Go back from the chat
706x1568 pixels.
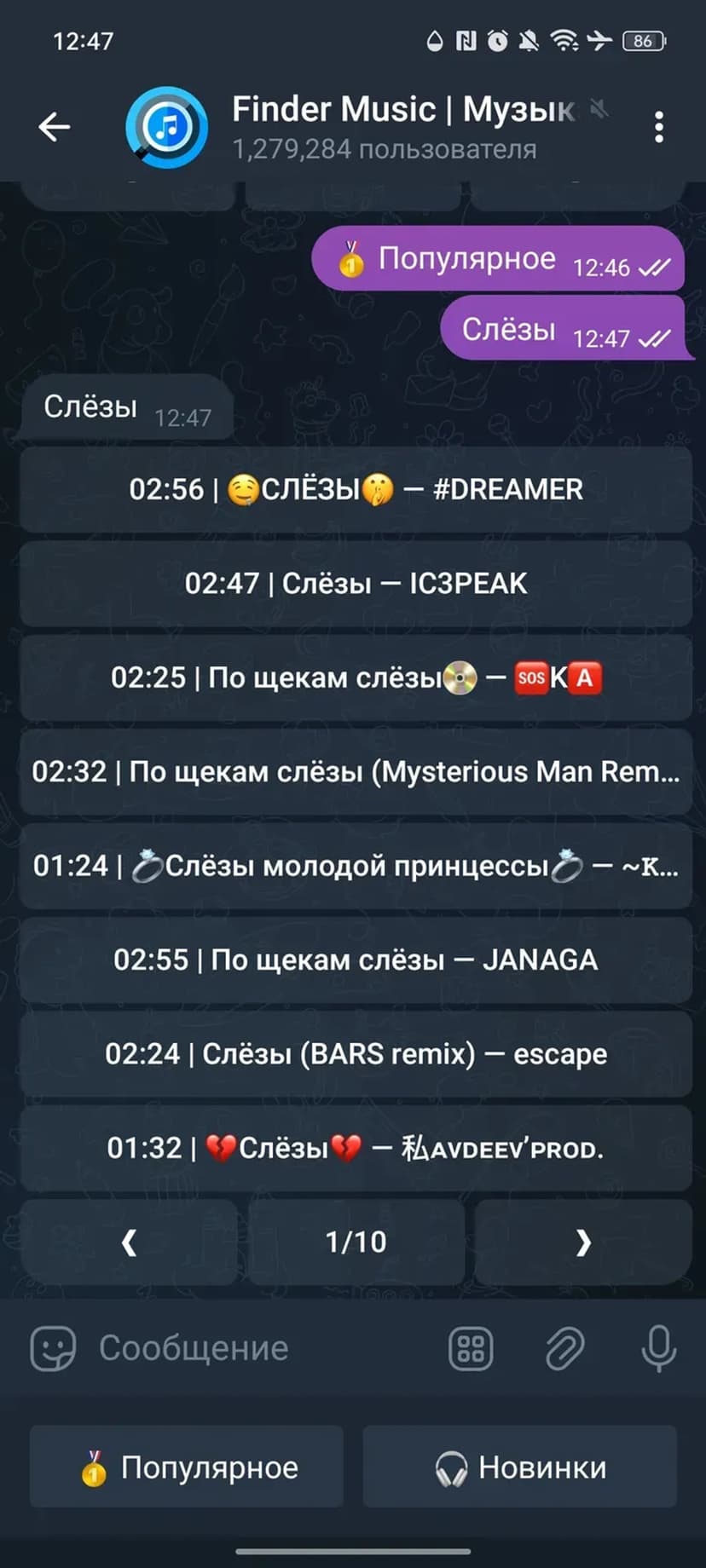pos(54,127)
